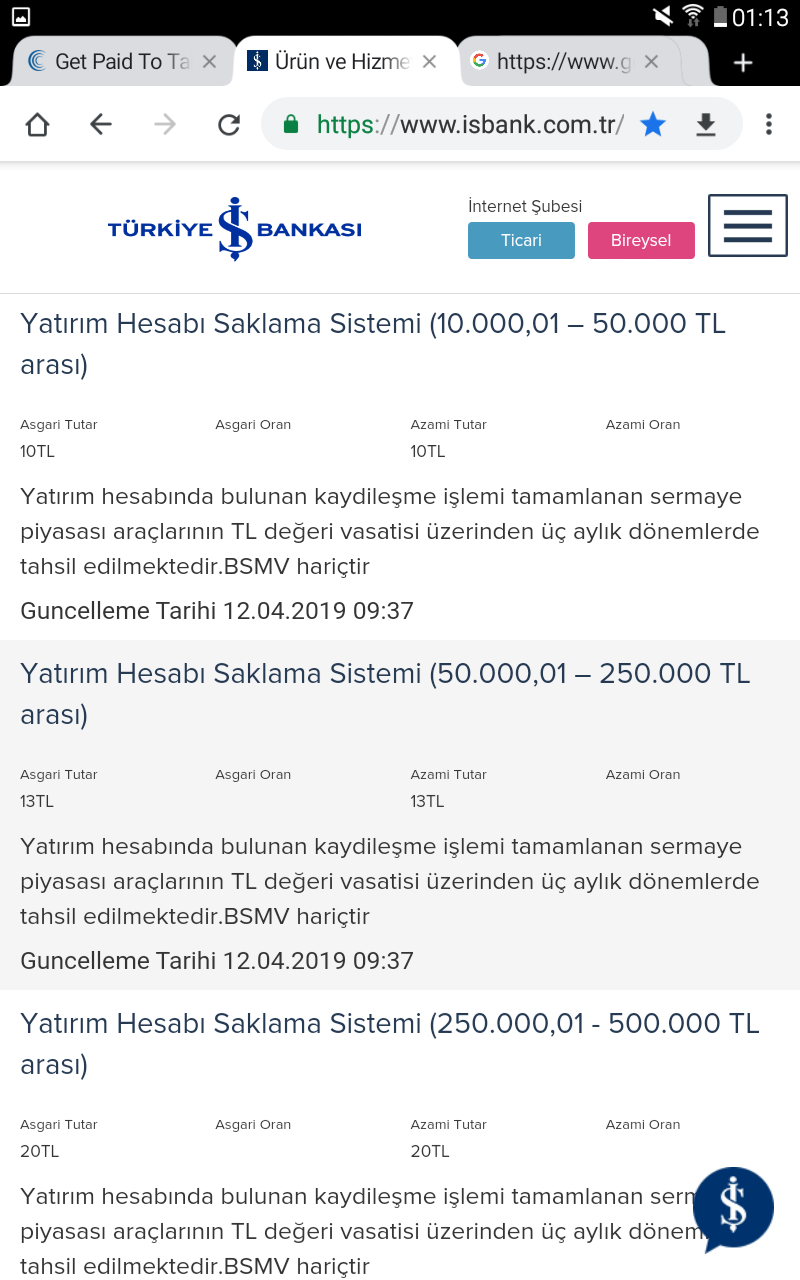Download the page using the download icon
This screenshot has width=800, height=1280.
(706, 124)
